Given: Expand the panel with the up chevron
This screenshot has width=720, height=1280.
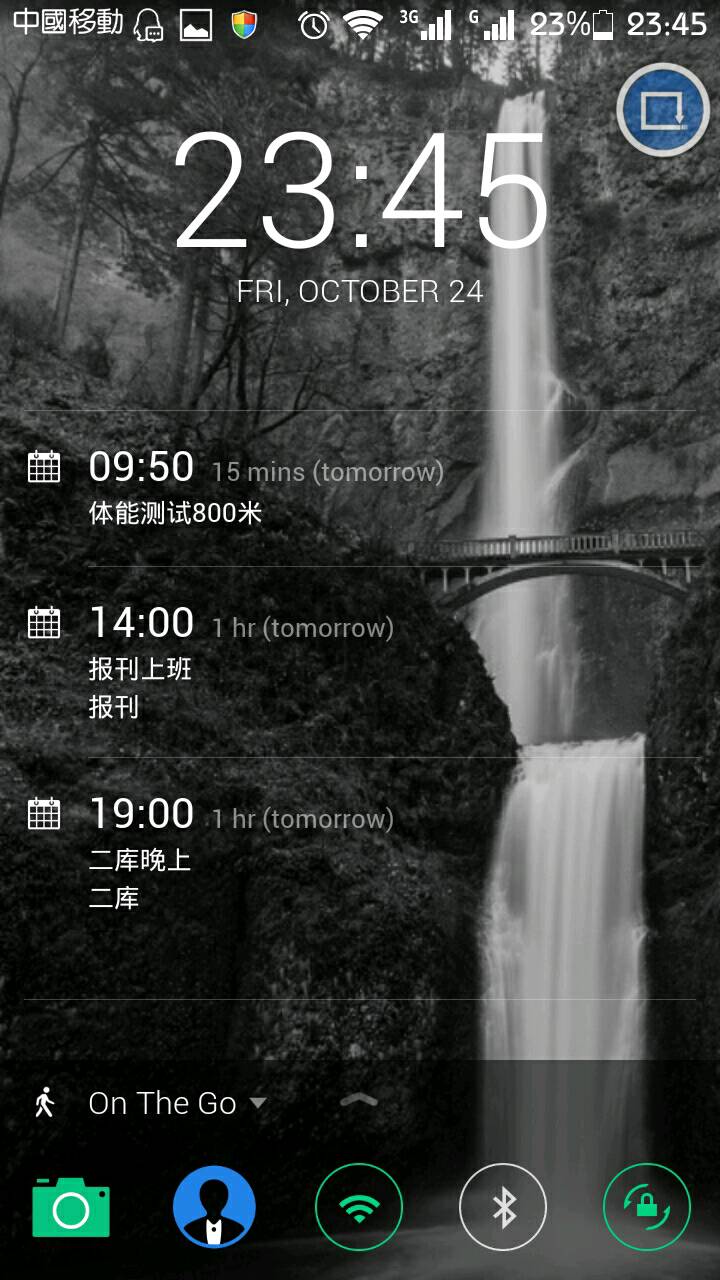Looking at the screenshot, I should tap(359, 1099).
